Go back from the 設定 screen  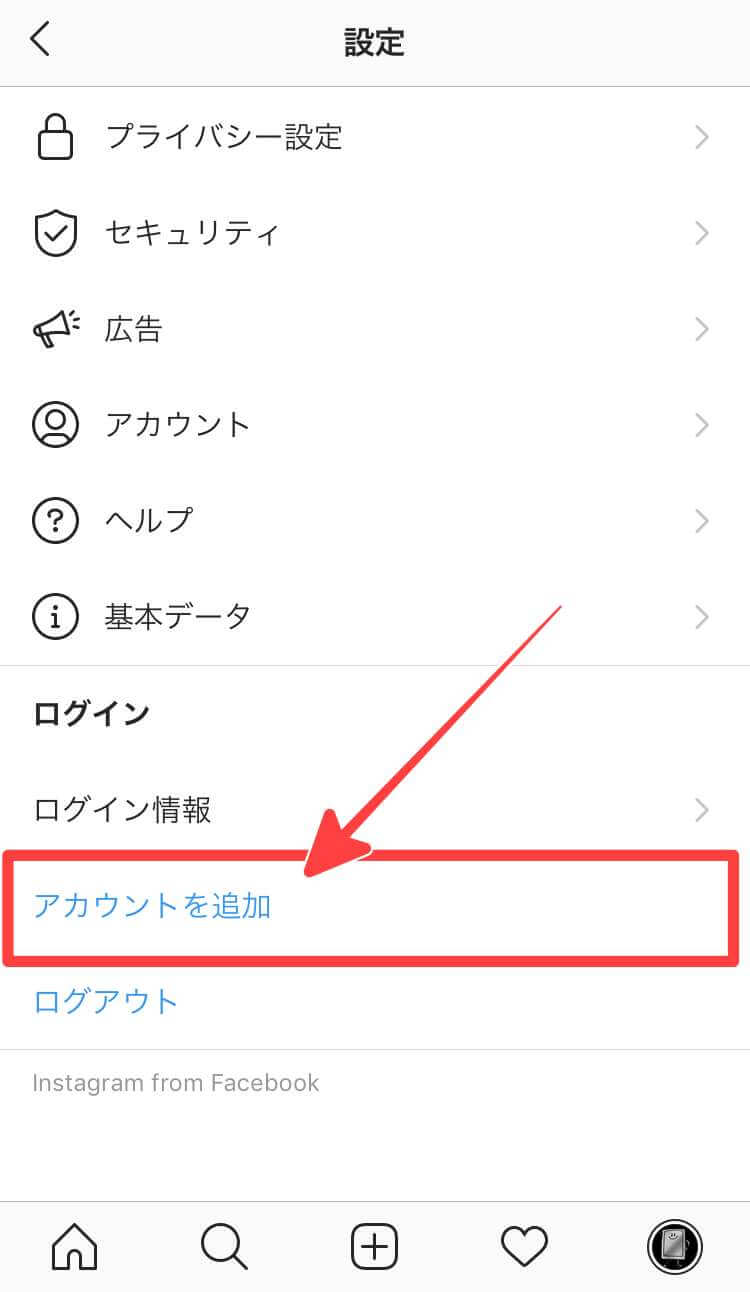tap(40, 41)
